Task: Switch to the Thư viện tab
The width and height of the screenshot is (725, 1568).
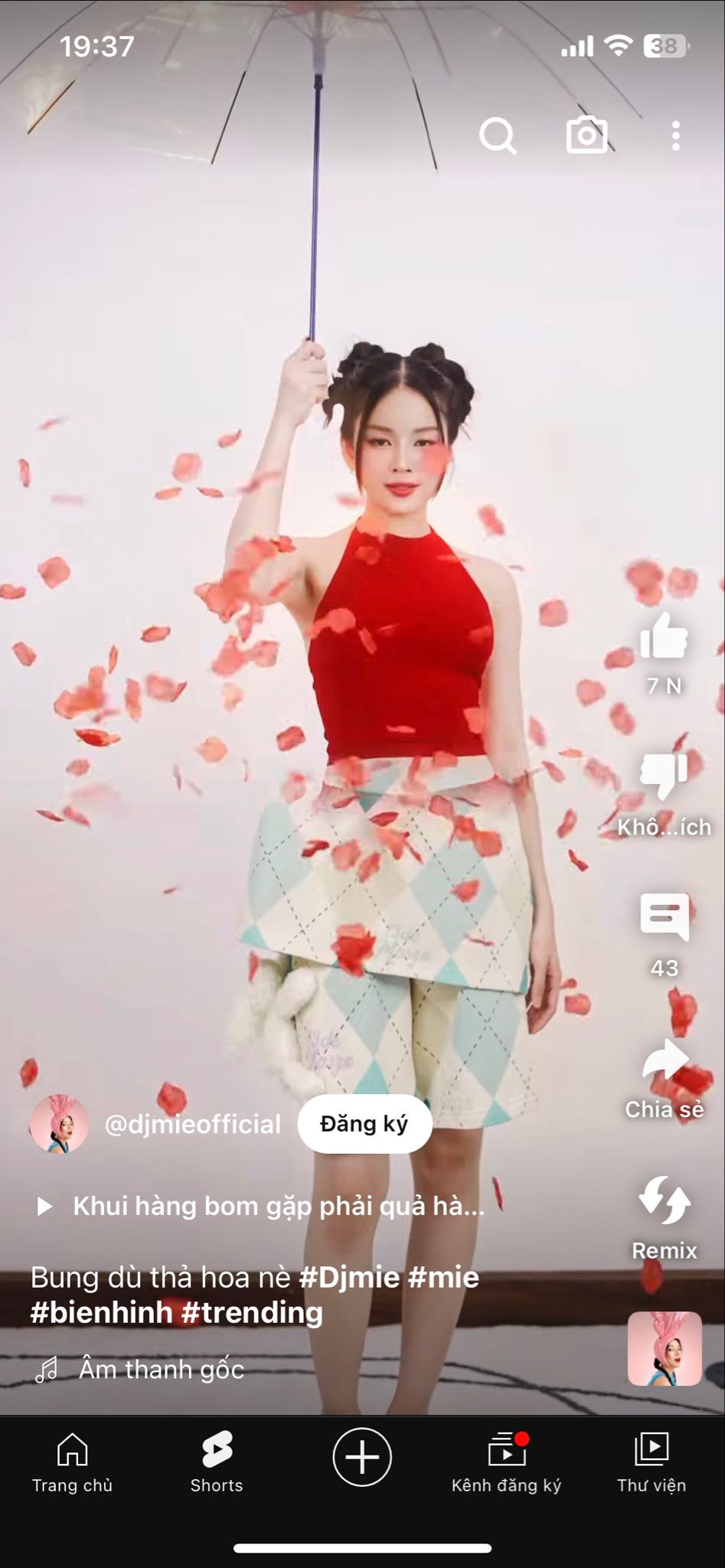Action: (x=652, y=1462)
